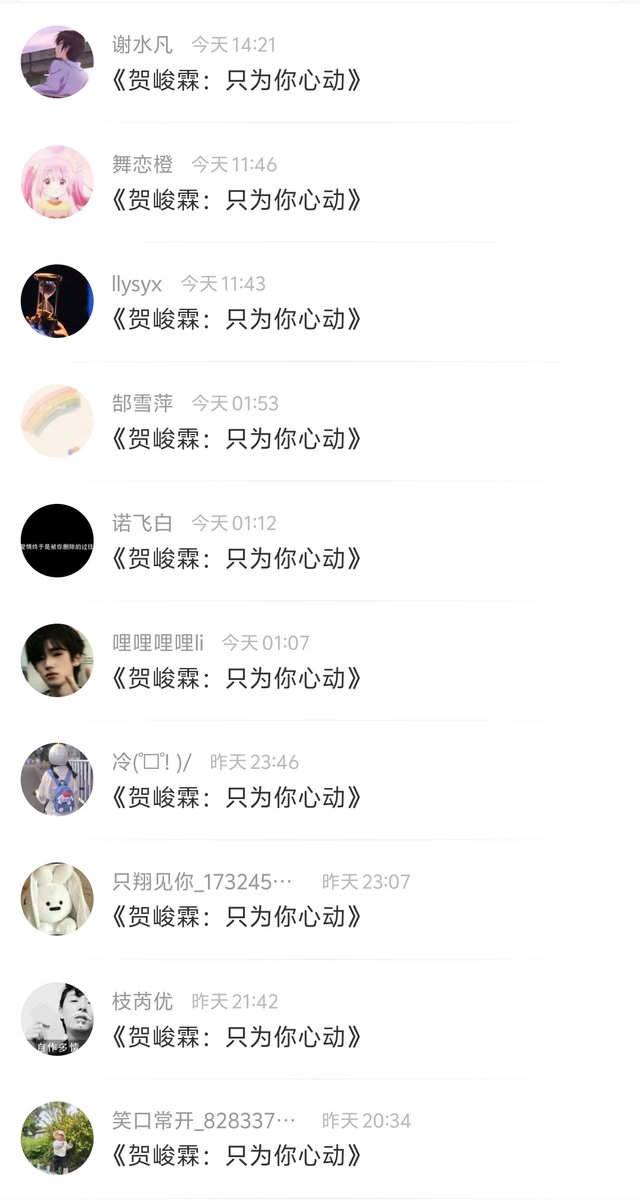View llysyx's profile picture
Screen dimensions: 640x1204
coord(57,301)
